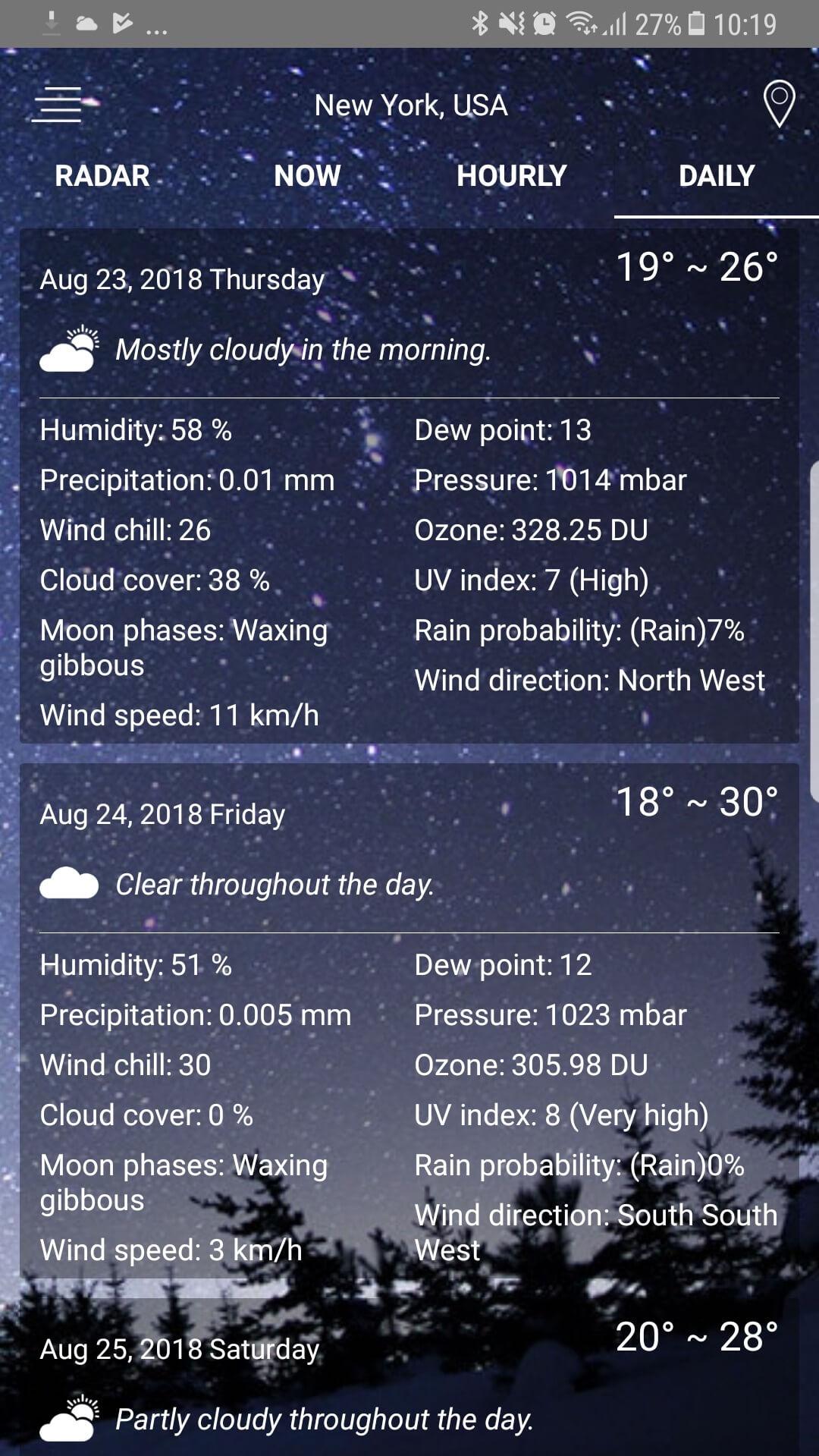Open the hamburger menu drawer

click(x=58, y=105)
